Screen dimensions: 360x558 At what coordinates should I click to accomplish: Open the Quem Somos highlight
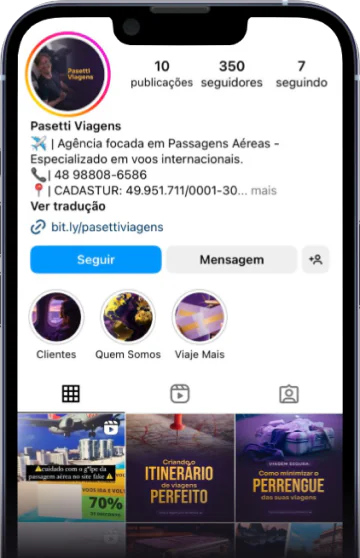[x=128, y=317]
